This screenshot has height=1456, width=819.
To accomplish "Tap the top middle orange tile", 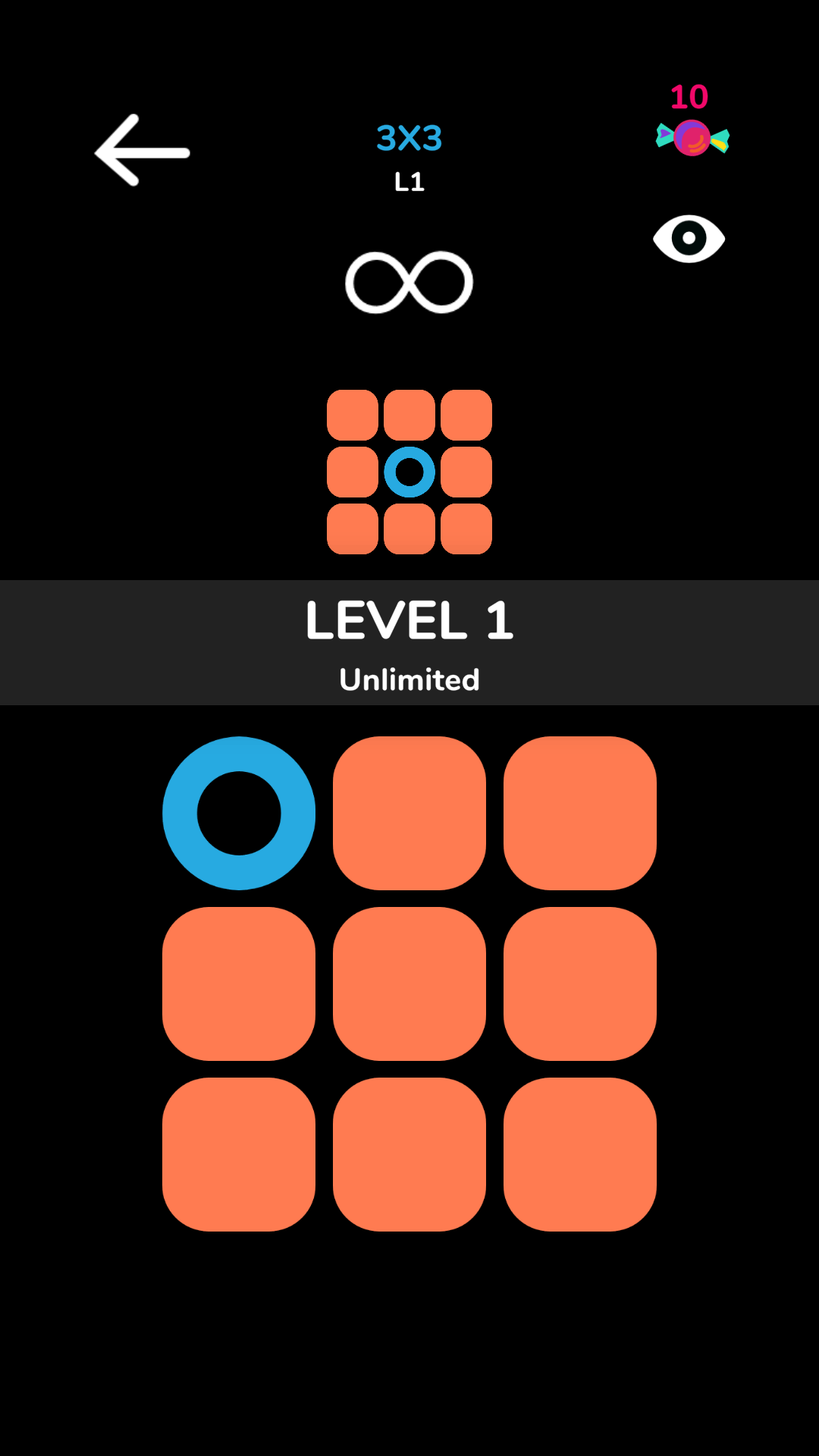I will (x=409, y=813).
